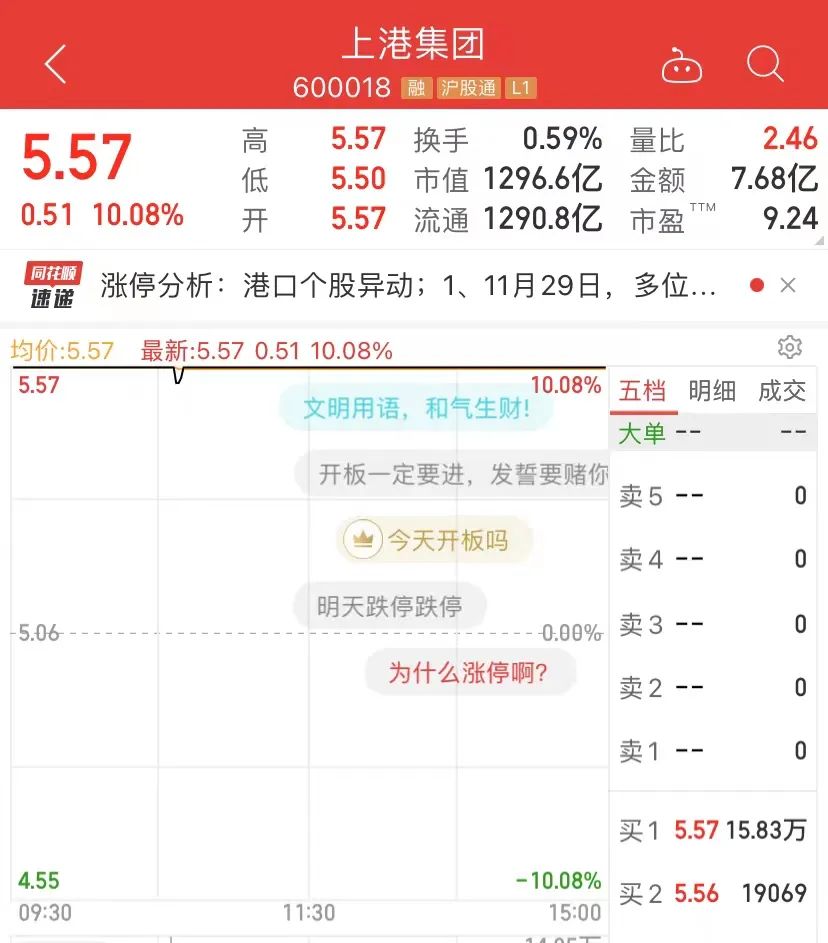
Task: Open the robot assistant icon
Action: pyautogui.click(x=682, y=66)
